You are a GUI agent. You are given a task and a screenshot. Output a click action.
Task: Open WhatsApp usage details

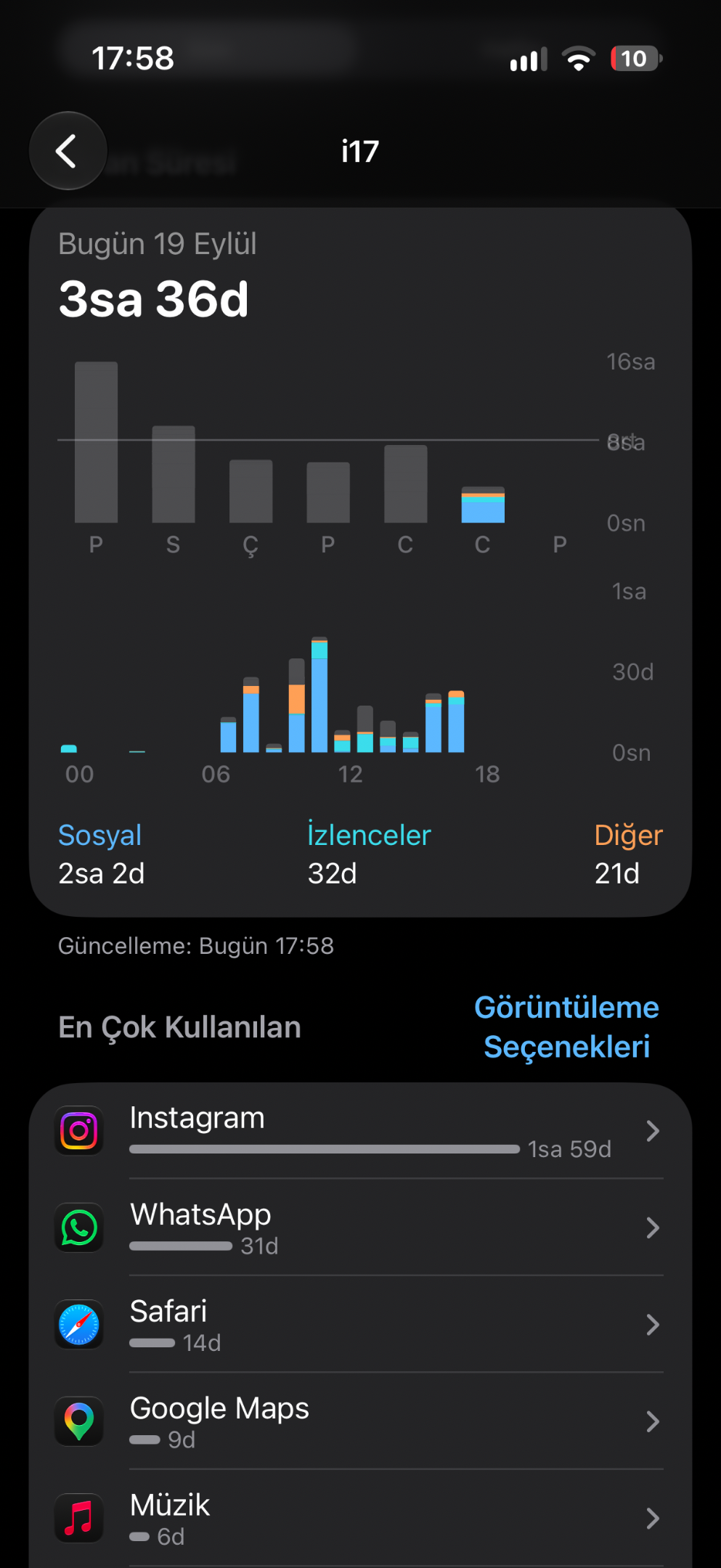point(360,1228)
